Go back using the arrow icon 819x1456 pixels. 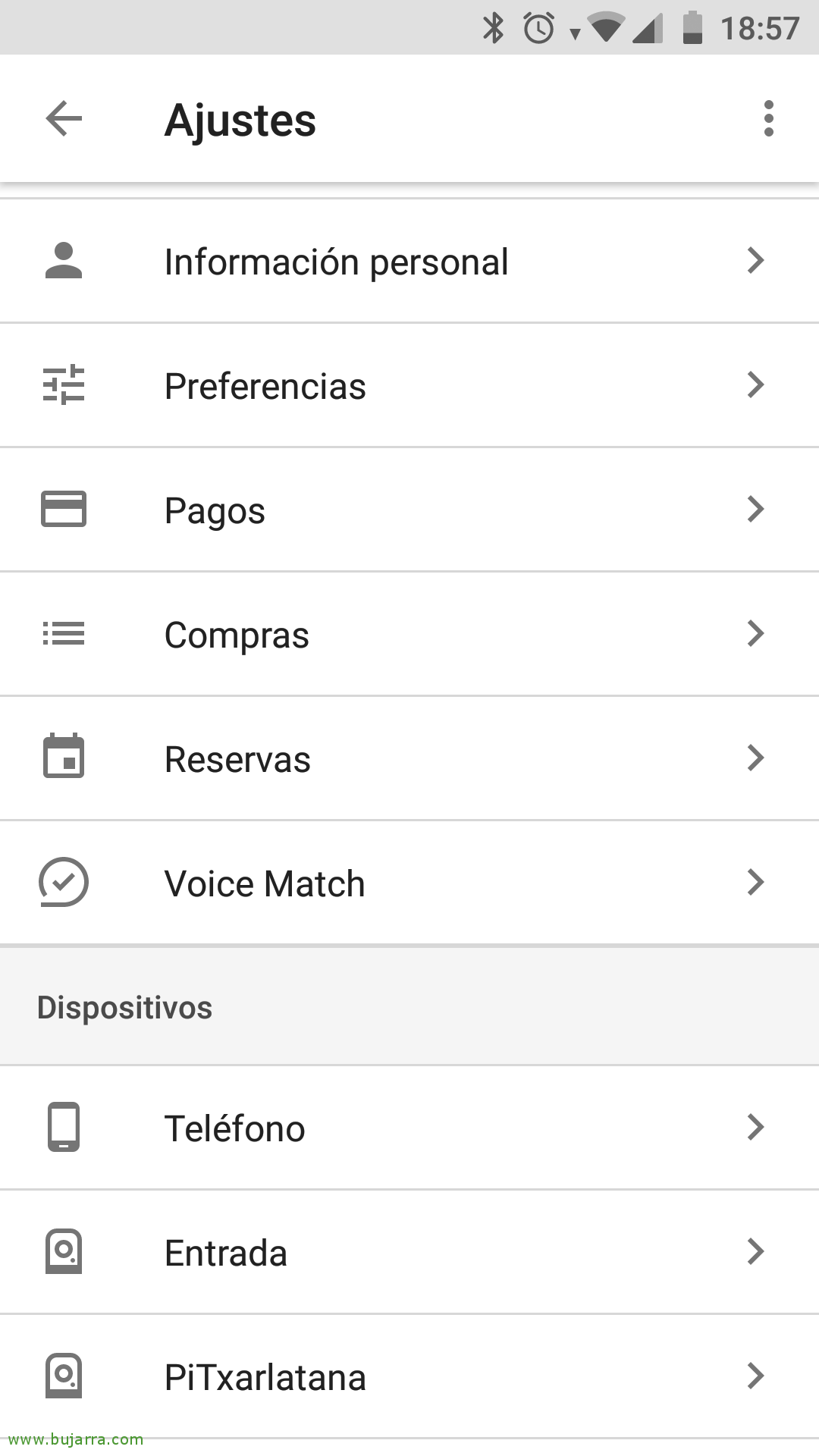coord(64,119)
